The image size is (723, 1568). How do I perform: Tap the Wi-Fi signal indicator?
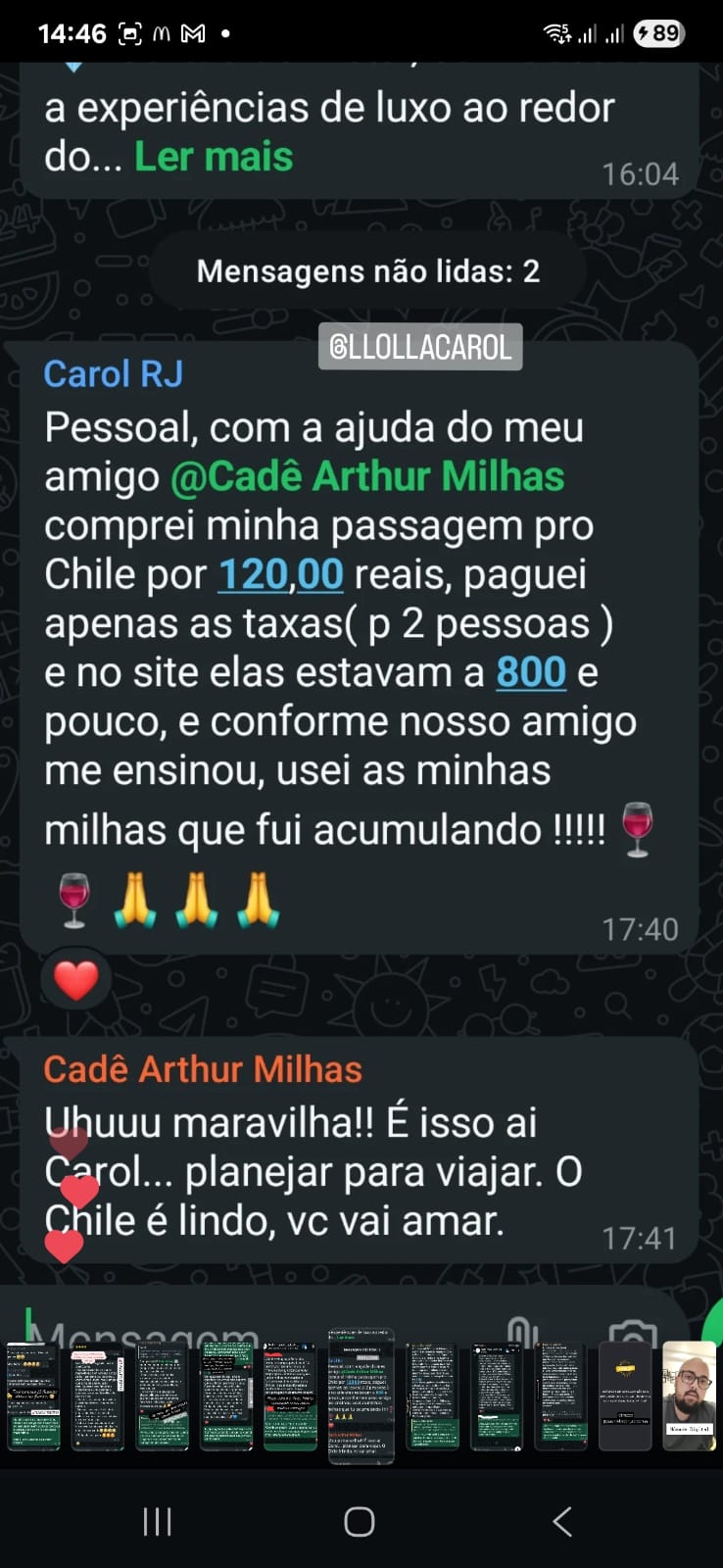pos(558,32)
